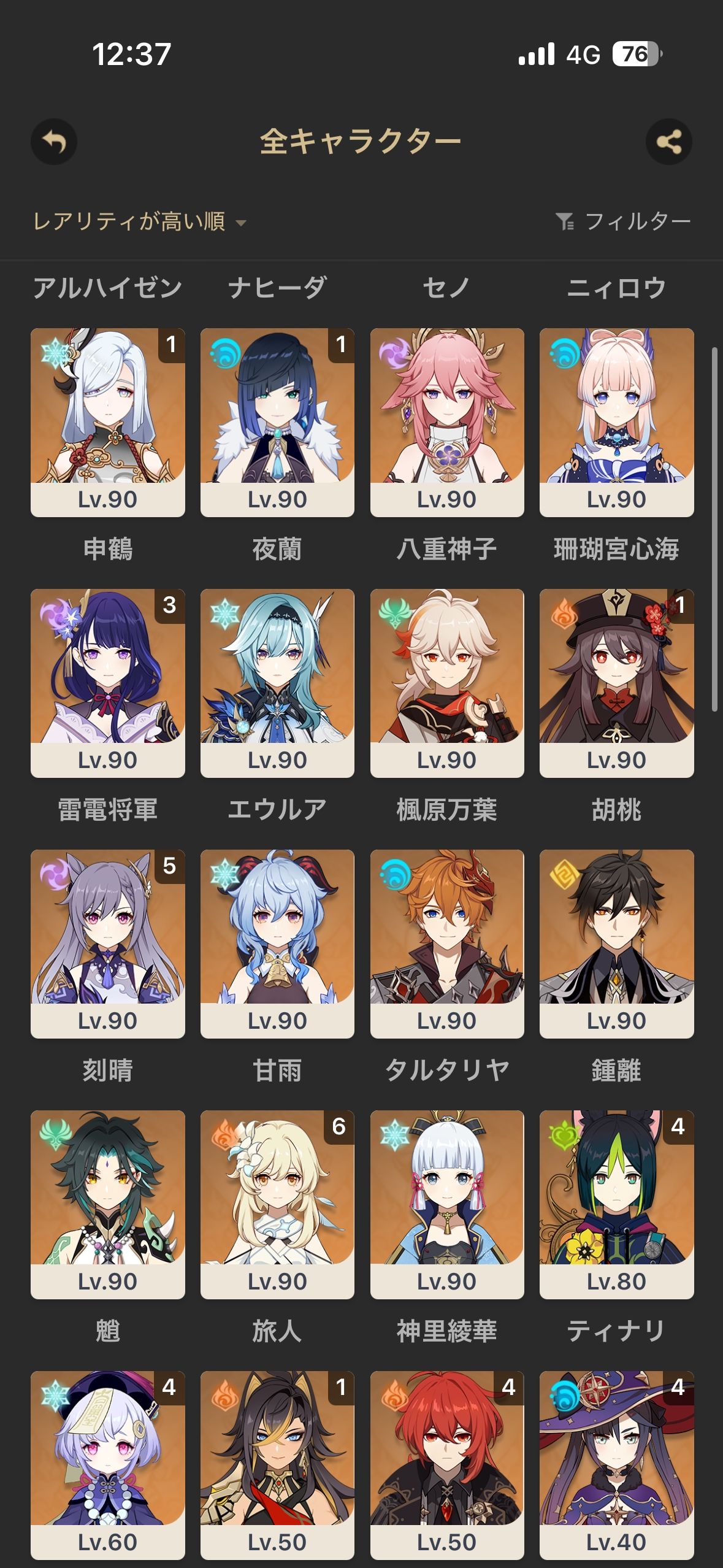Tap the 雷電将軍 character card
The image size is (723, 1568).
[108, 683]
